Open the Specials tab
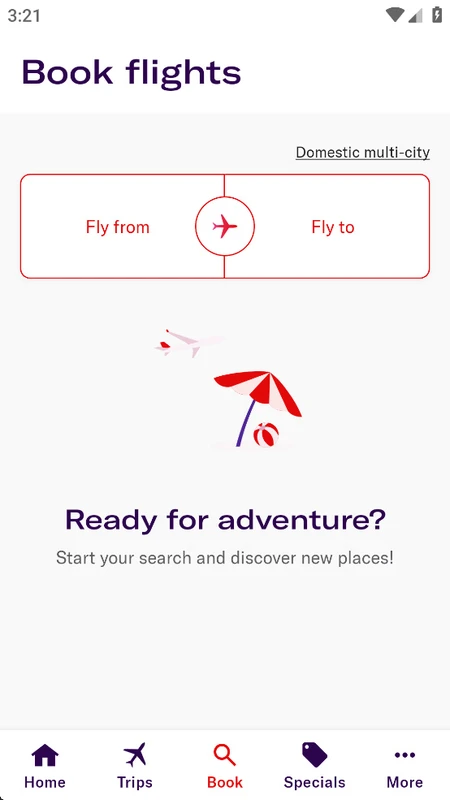450x800 pixels. (314, 765)
